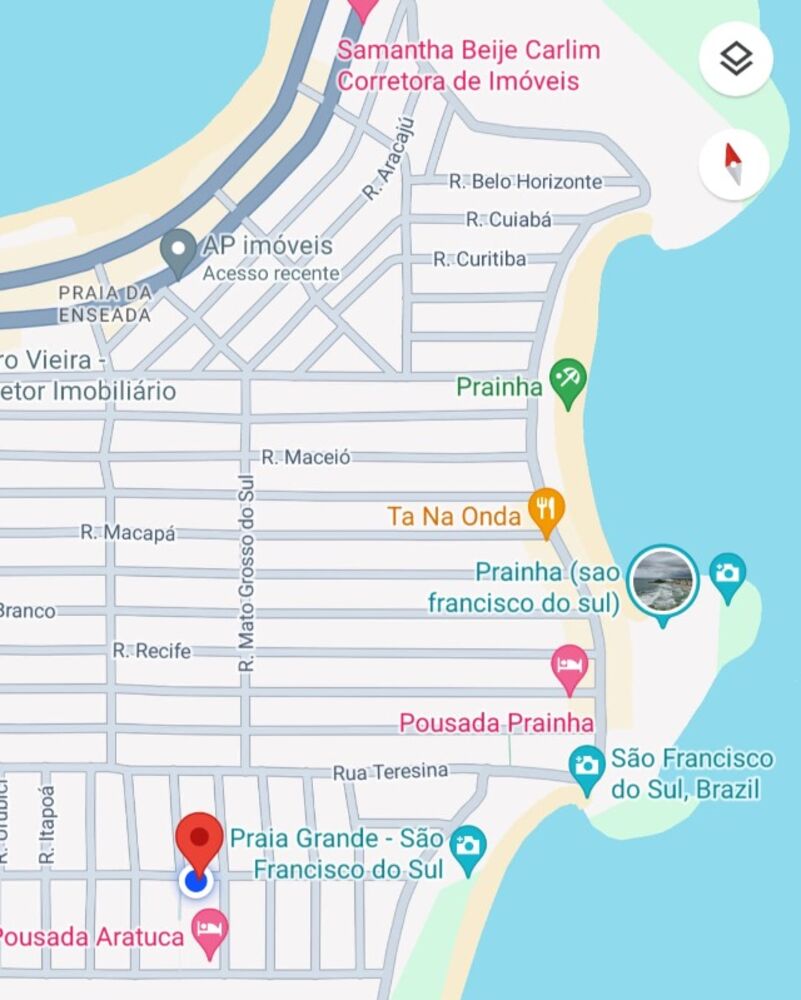The width and height of the screenshot is (801, 1000).
Task: Select the Pousada Prainha hotel pin
Action: [570, 667]
